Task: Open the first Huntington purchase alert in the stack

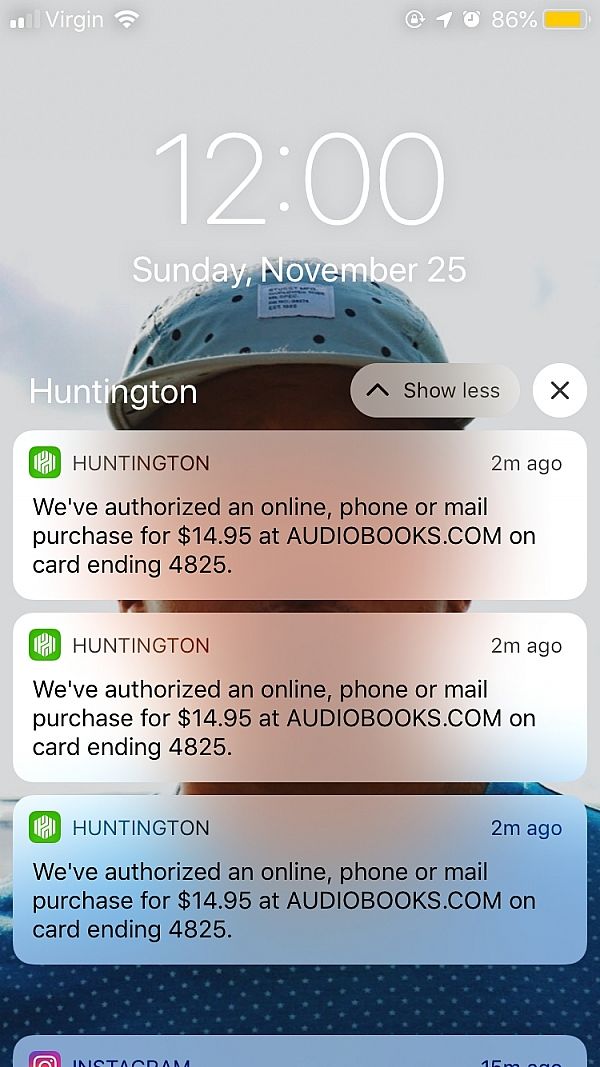Action: [299, 515]
